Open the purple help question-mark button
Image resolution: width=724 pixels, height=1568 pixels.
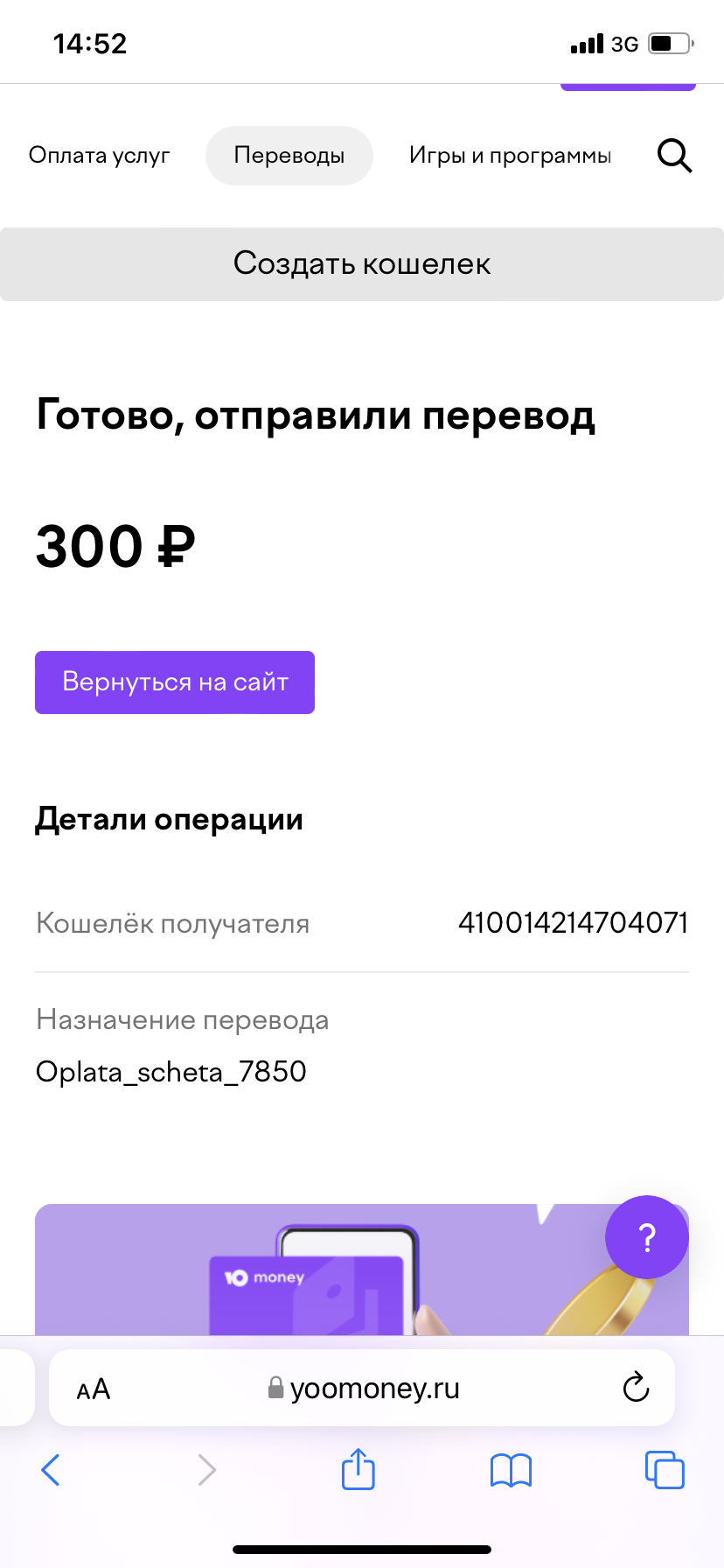coord(647,1237)
